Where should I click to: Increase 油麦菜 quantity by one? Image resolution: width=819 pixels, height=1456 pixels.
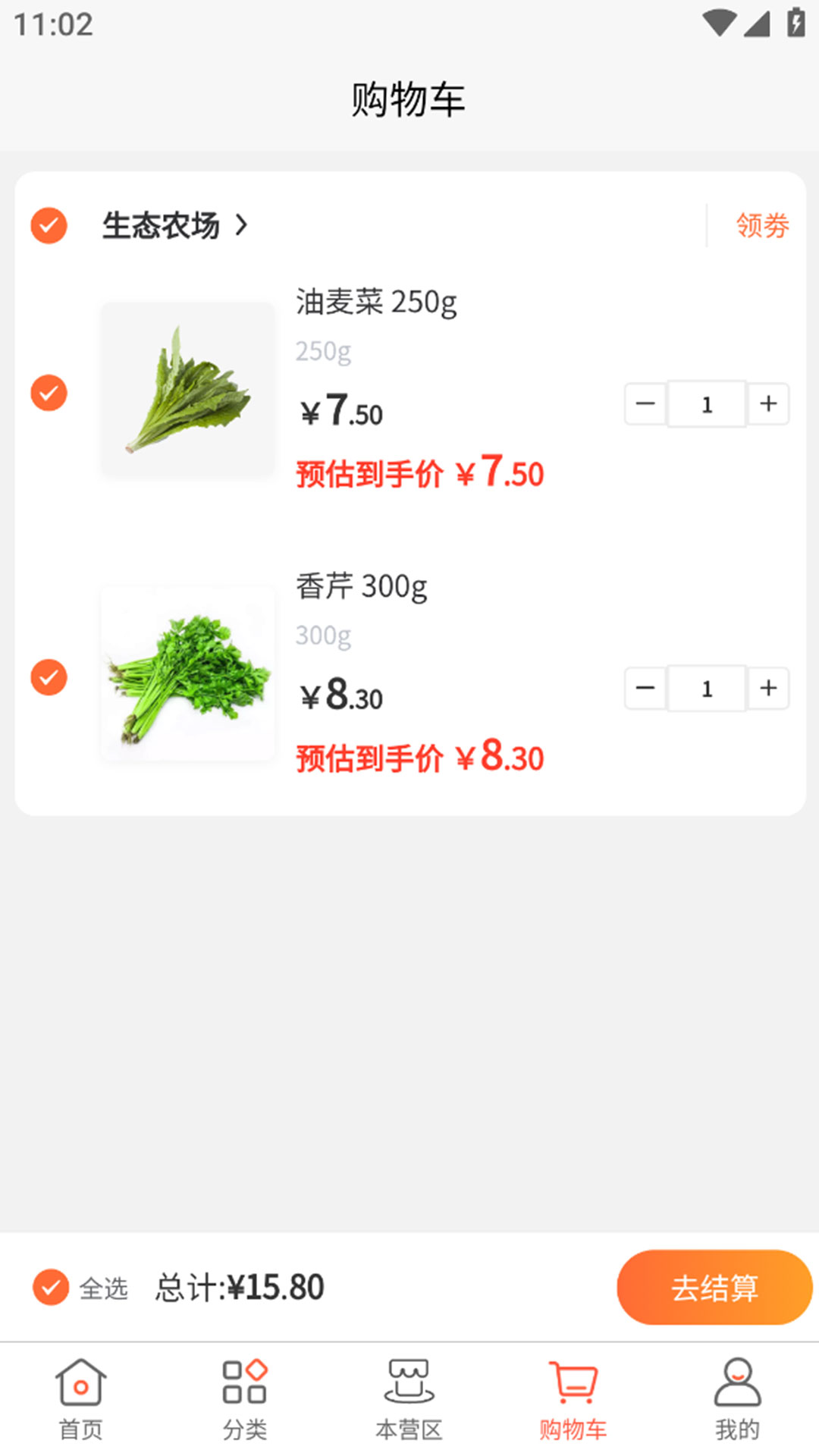click(768, 403)
